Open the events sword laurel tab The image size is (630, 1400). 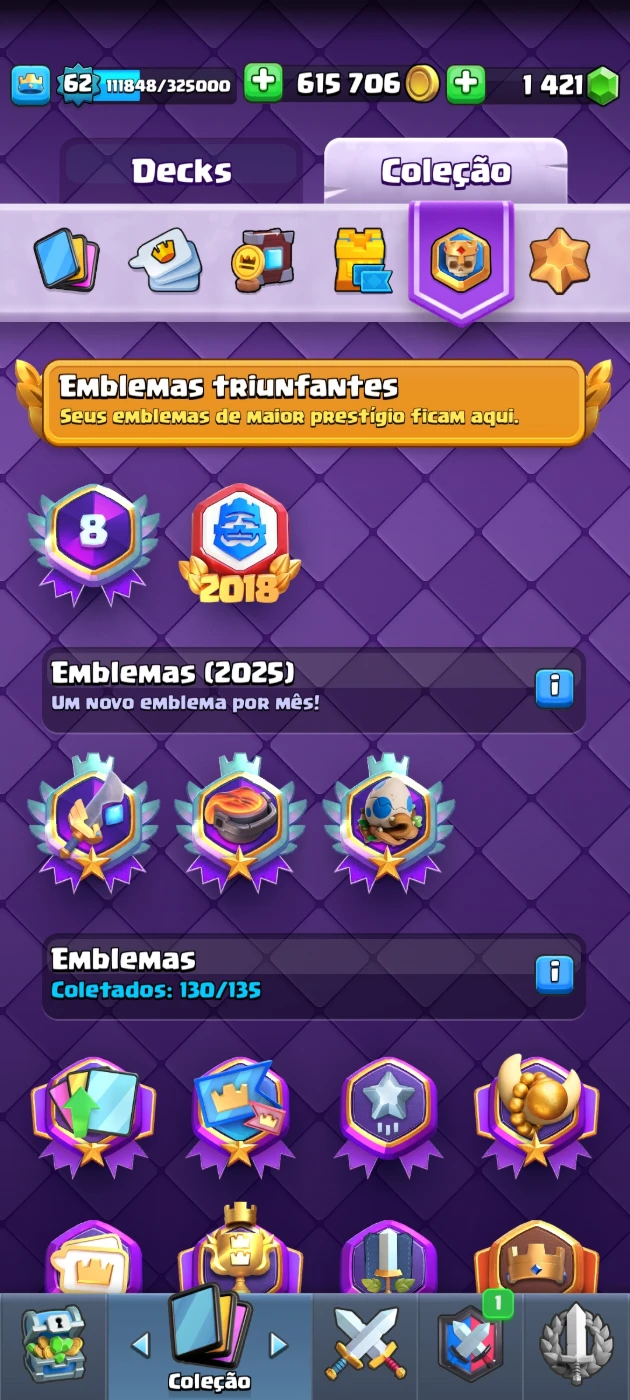576,1345
